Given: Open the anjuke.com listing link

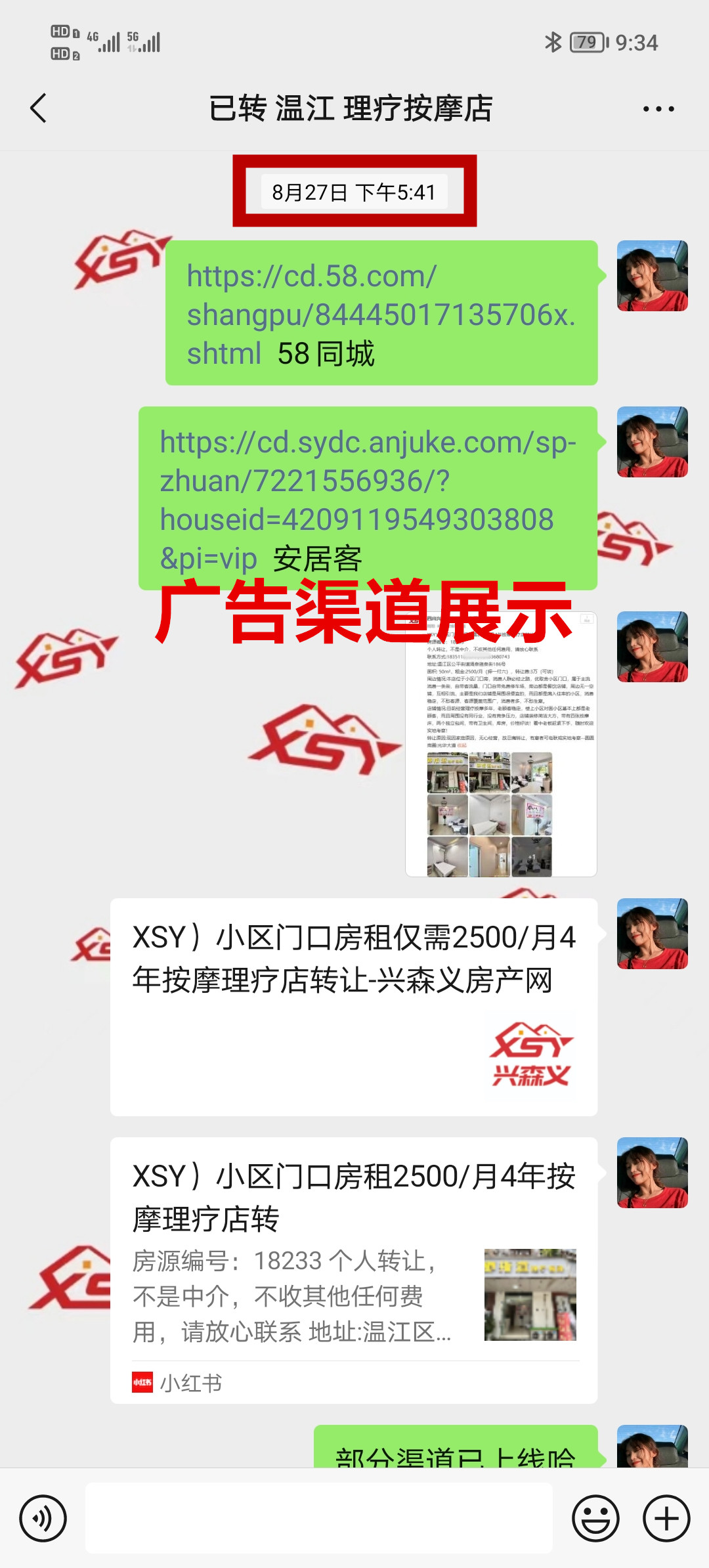Looking at the screenshot, I should (x=368, y=481).
